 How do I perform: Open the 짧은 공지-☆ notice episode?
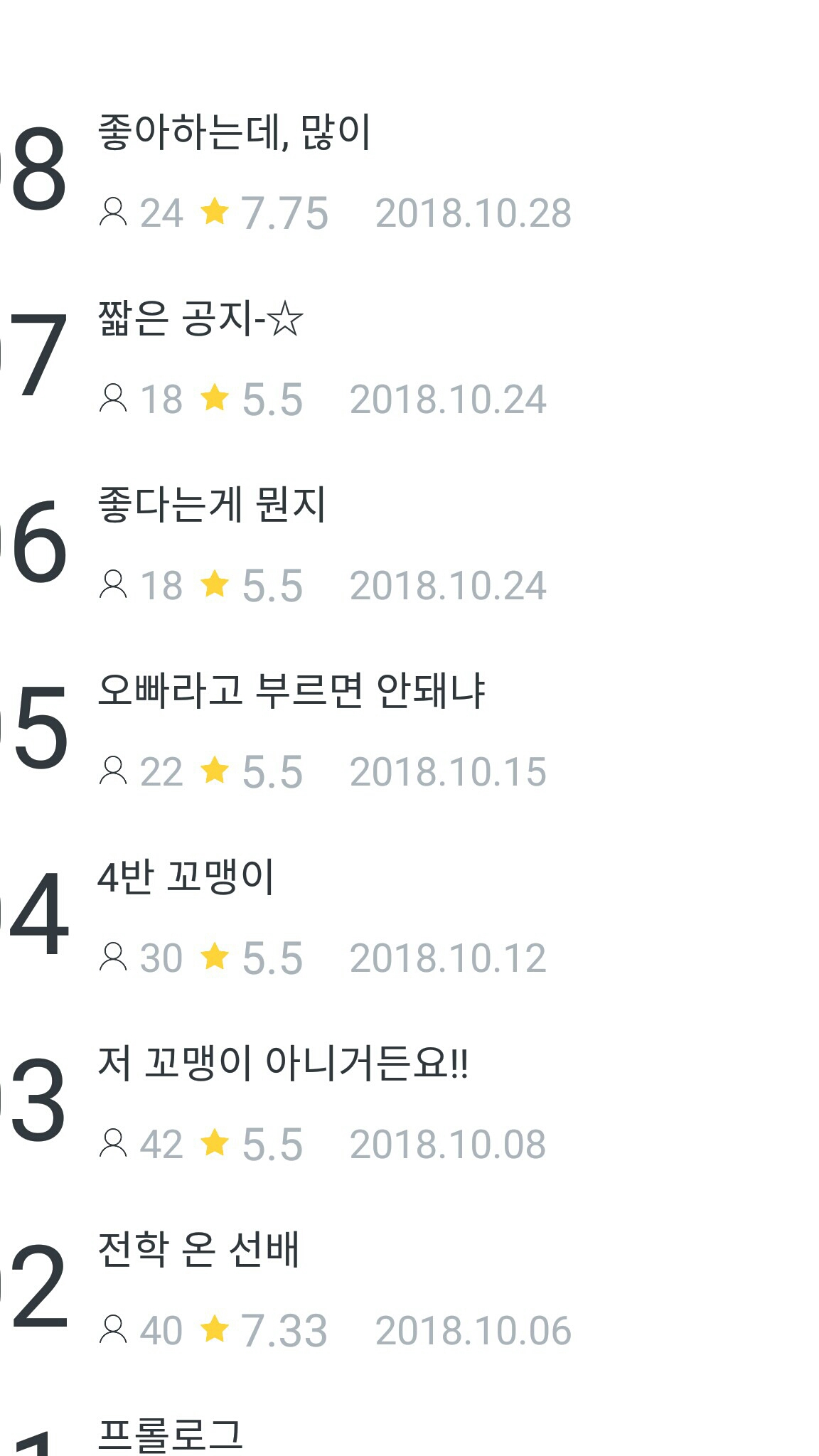200,318
